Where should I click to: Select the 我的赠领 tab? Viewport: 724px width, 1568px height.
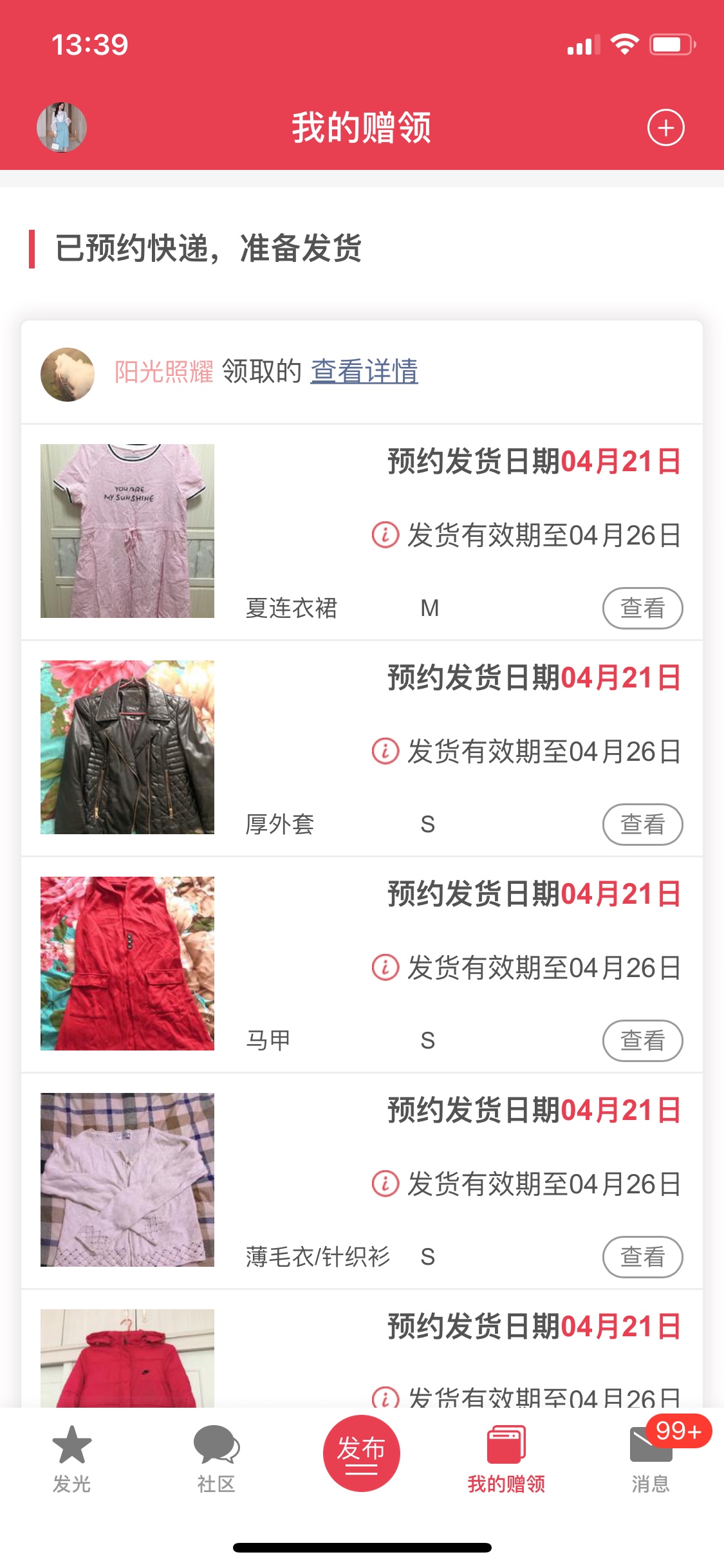tap(506, 1459)
